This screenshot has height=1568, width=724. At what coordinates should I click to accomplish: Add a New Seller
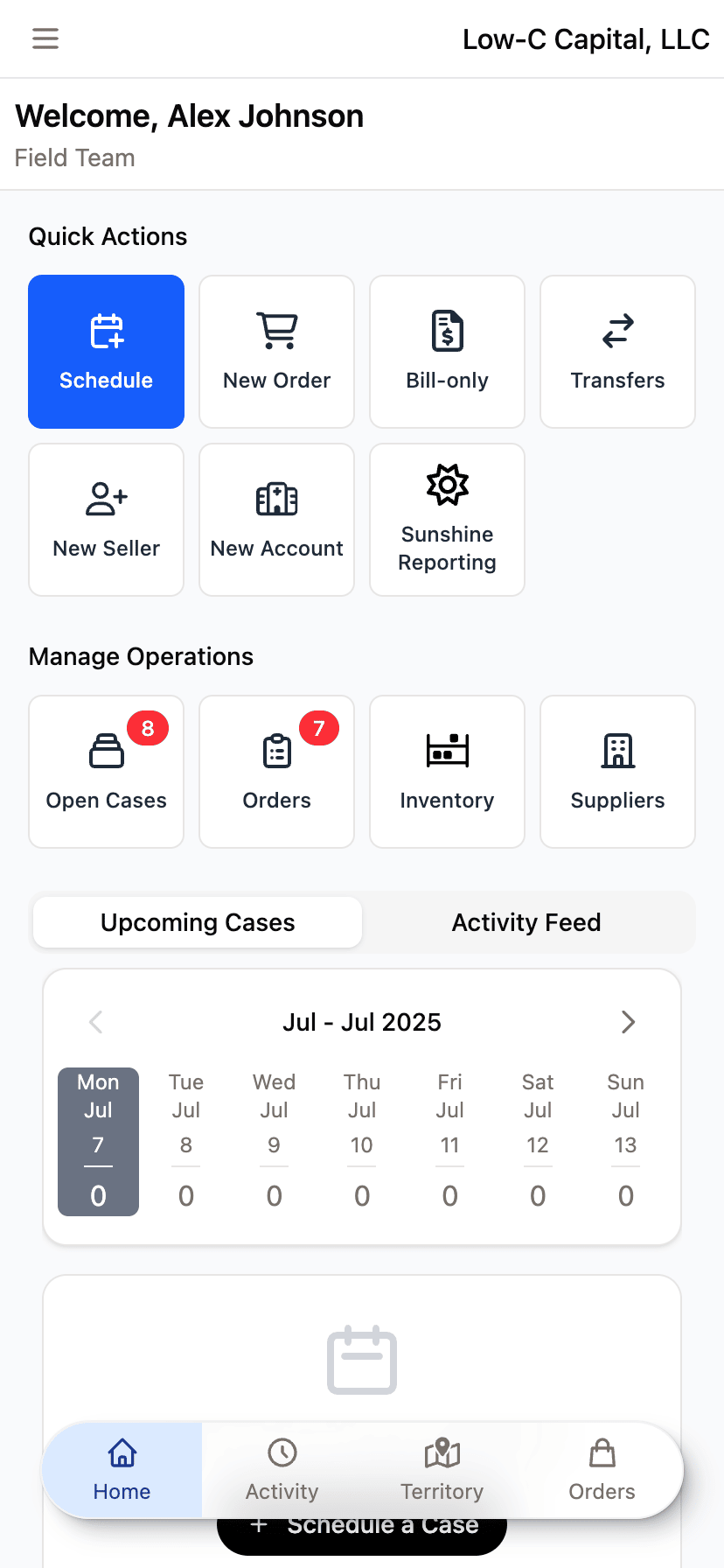tap(106, 520)
